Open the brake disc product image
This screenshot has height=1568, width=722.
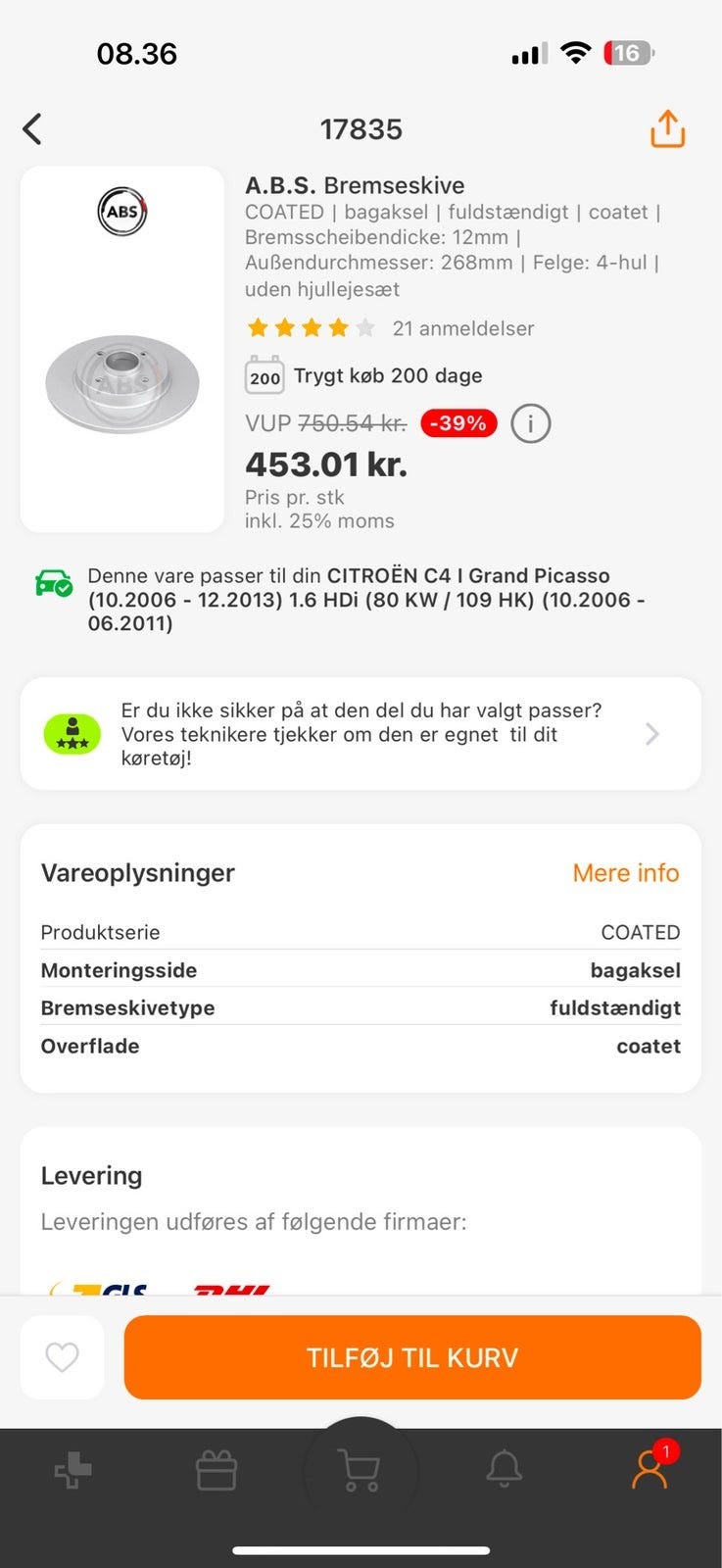point(122,382)
